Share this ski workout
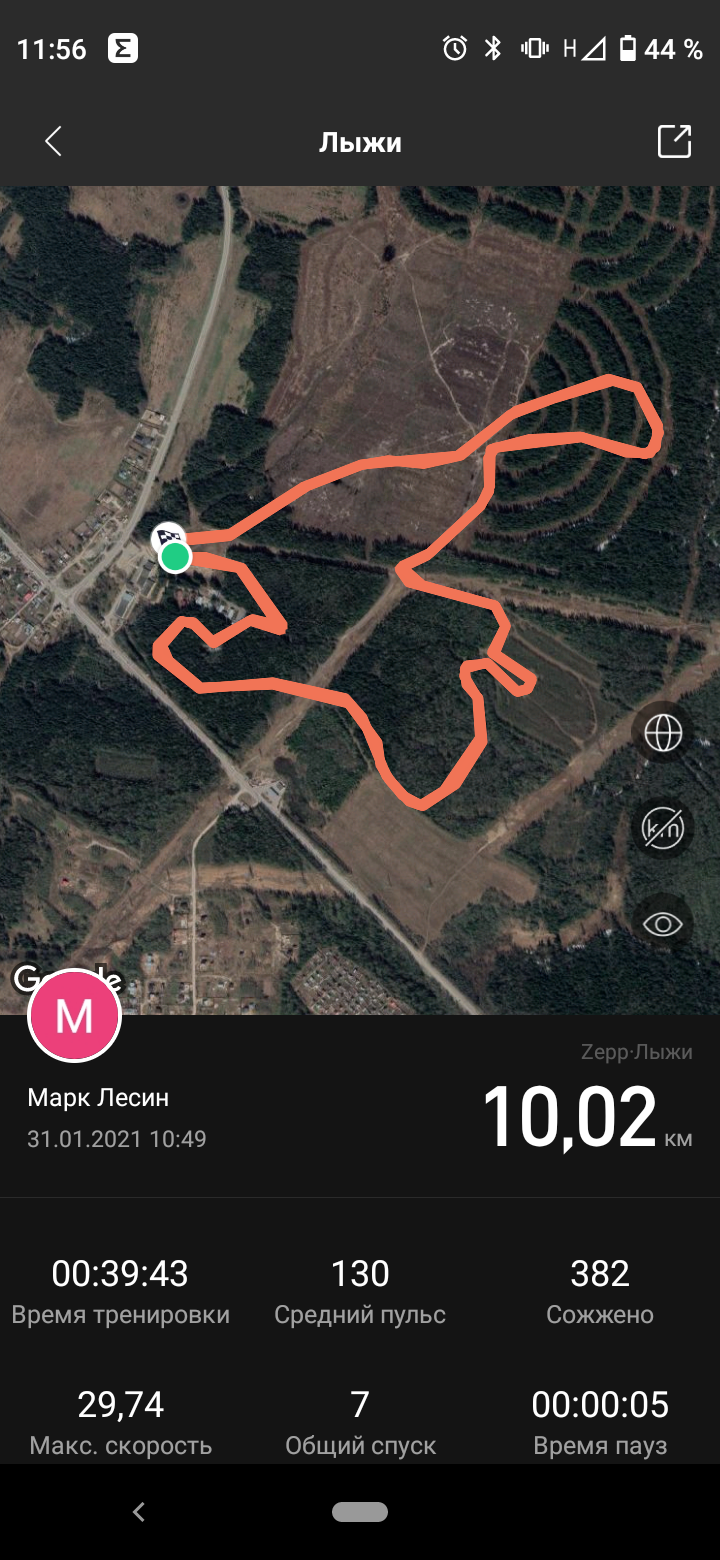 click(x=674, y=142)
